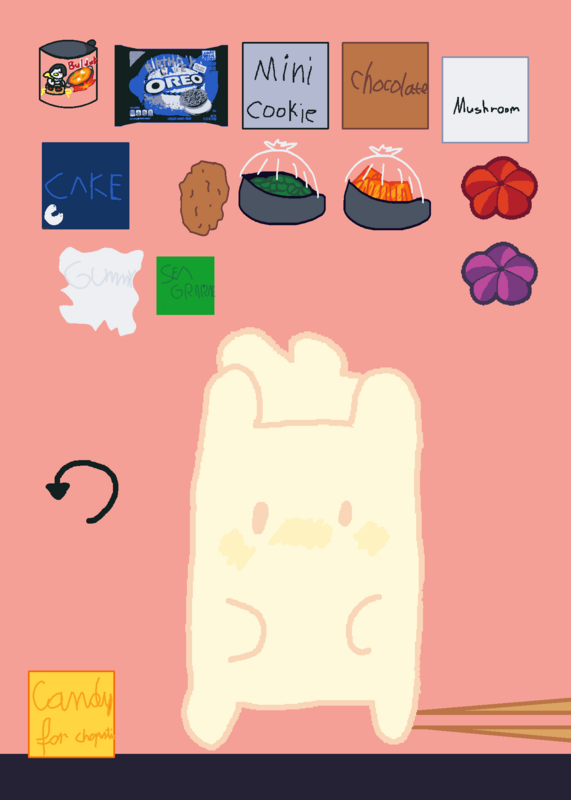Image resolution: width=571 pixels, height=800 pixels.
Task: Pick the bowl of green vegetables
Action: coord(282,183)
